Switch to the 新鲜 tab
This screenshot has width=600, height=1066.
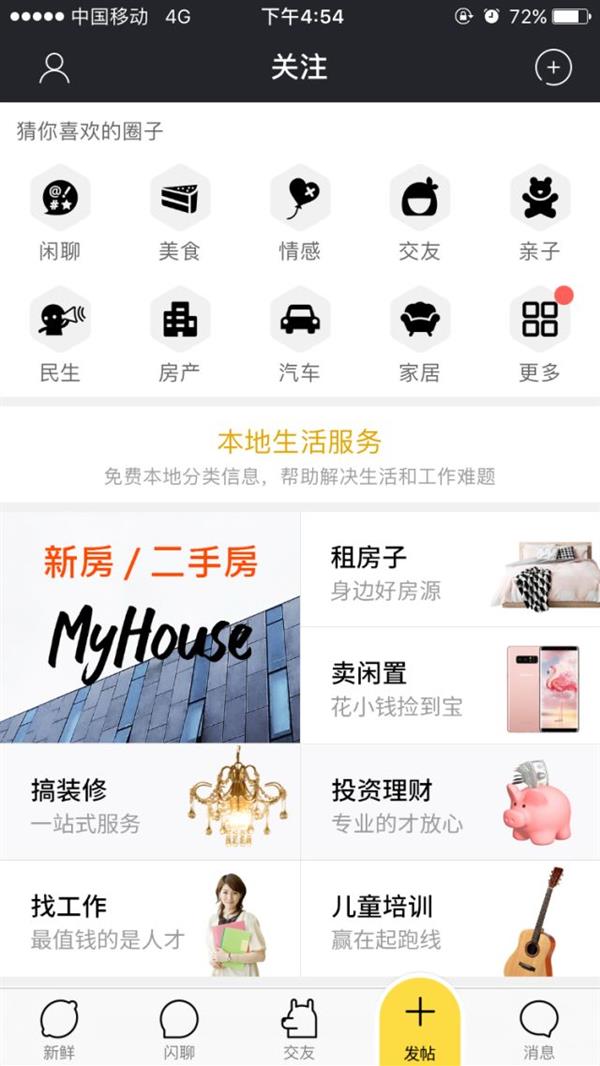(x=59, y=1028)
